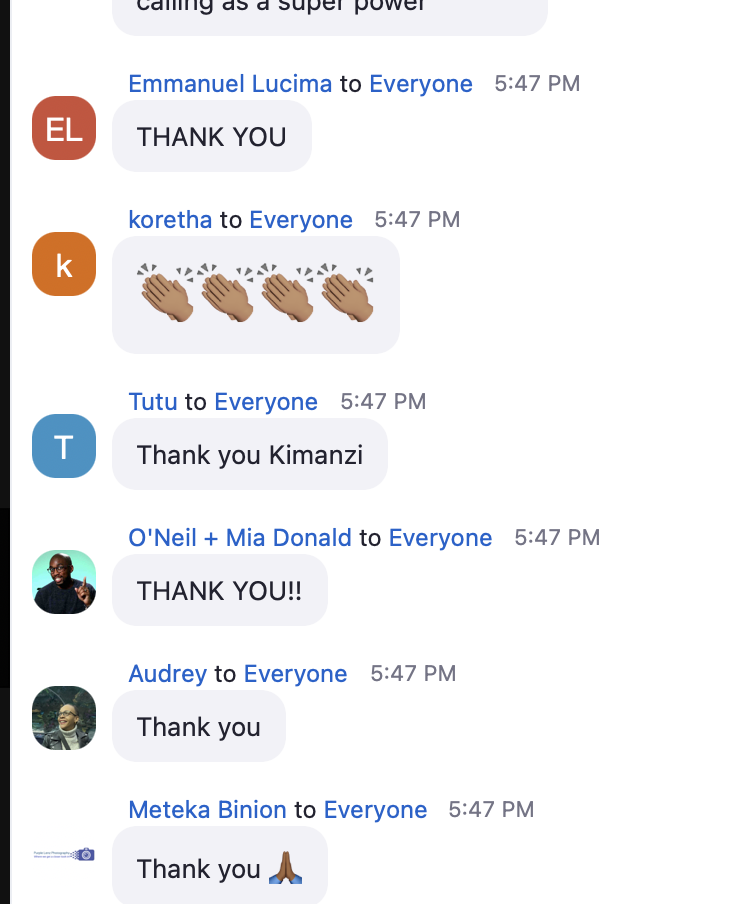Select Meteka Binion's name link
The height and width of the screenshot is (904, 740).
click(x=207, y=810)
